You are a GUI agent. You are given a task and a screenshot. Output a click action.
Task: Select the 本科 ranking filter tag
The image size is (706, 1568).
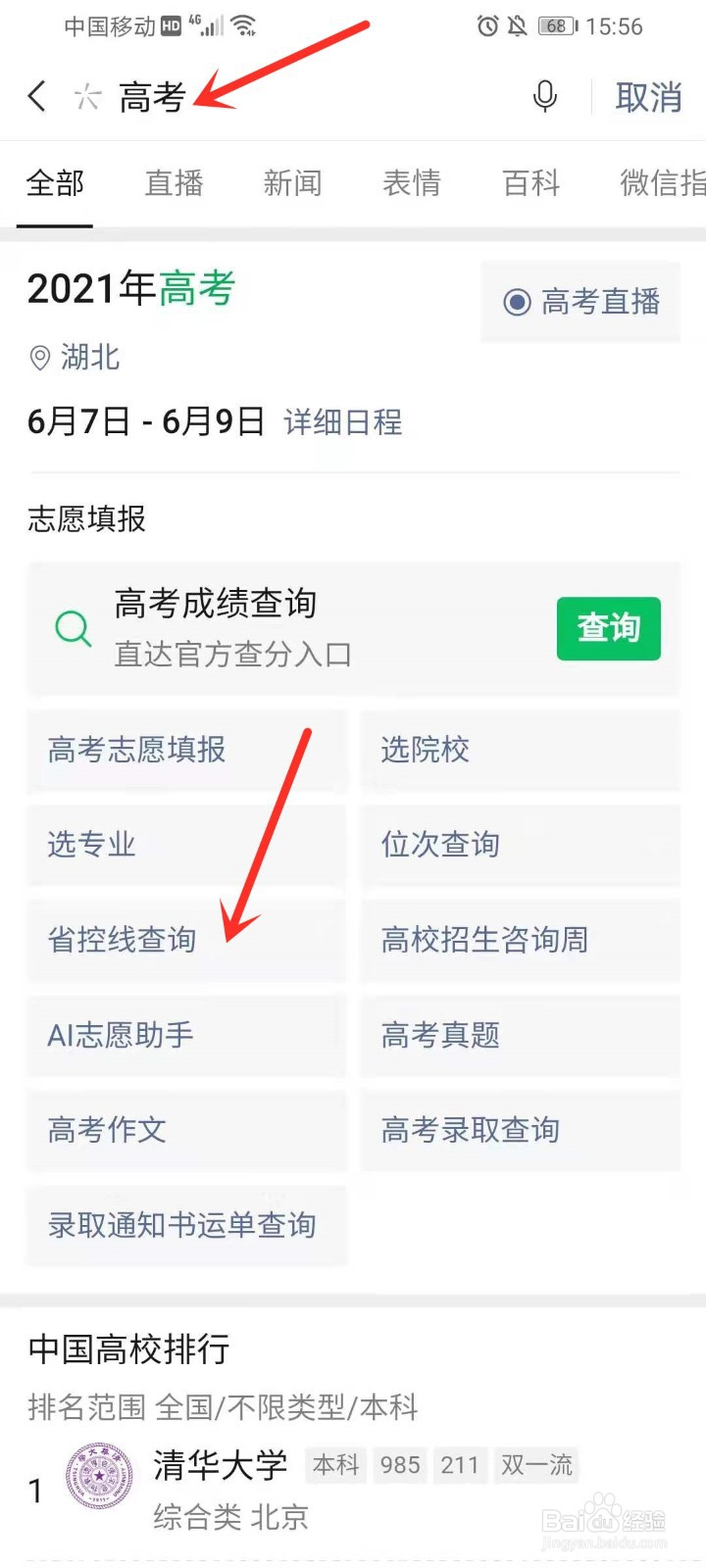pos(335,1464)
